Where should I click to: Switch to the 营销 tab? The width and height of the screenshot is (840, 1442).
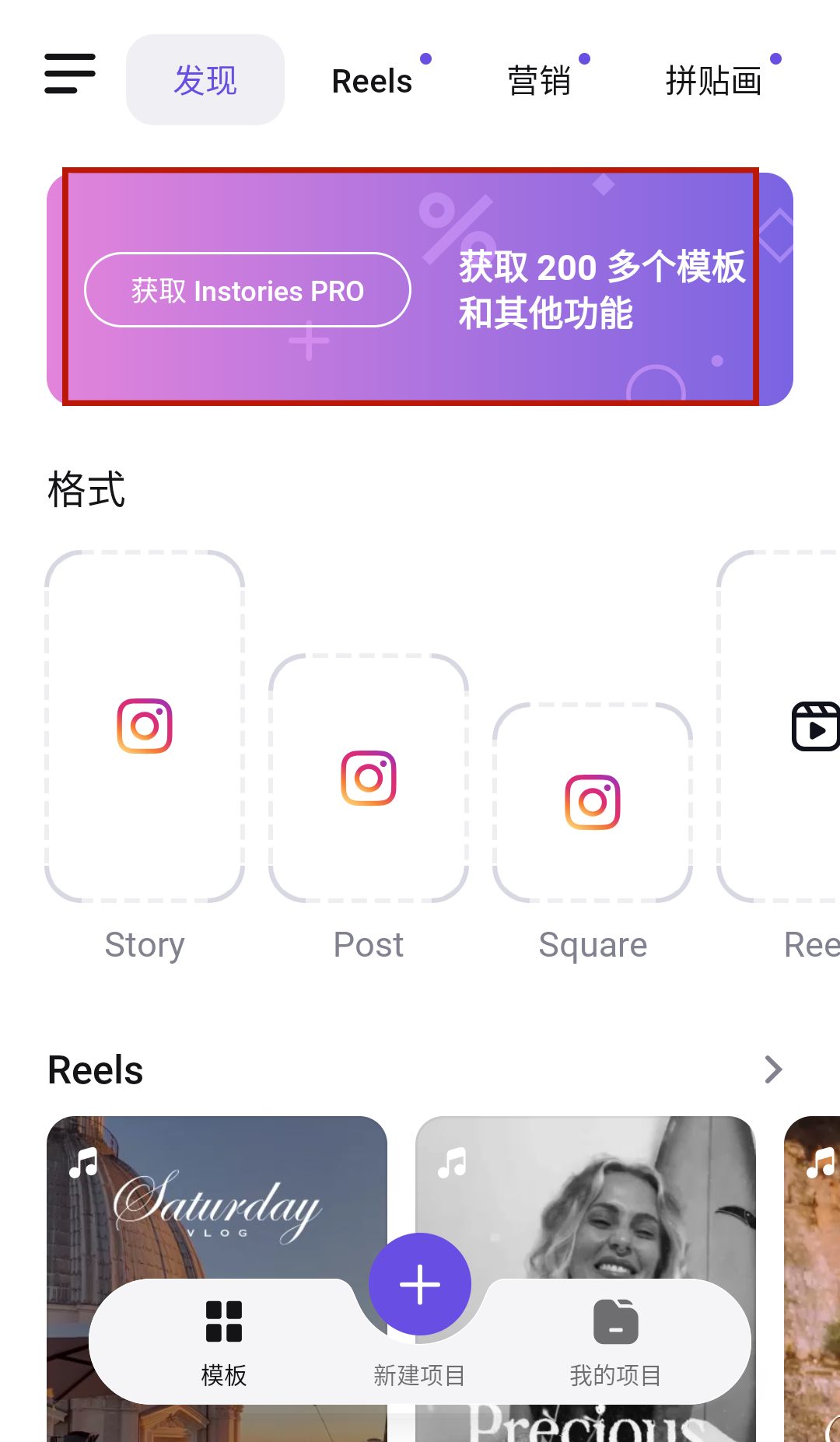pos(539,81)
